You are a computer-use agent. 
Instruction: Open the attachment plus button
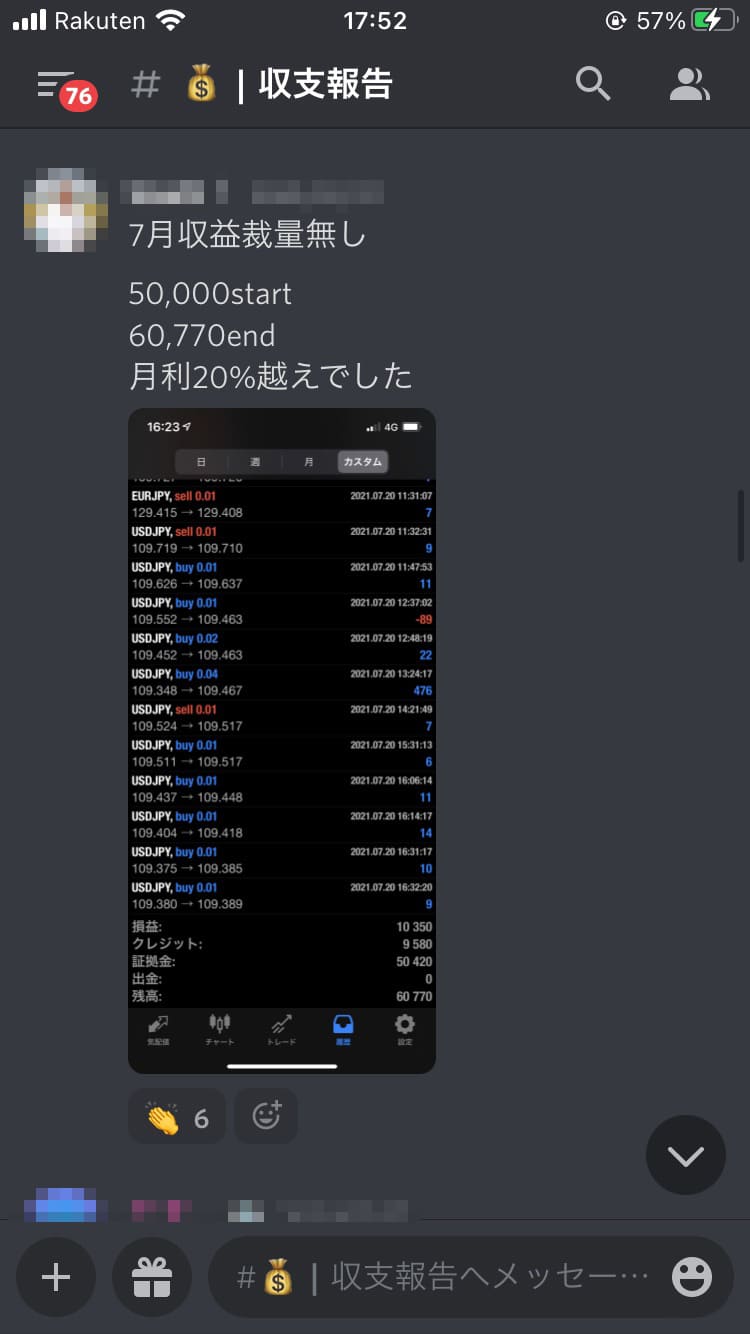pos(56,1277)
